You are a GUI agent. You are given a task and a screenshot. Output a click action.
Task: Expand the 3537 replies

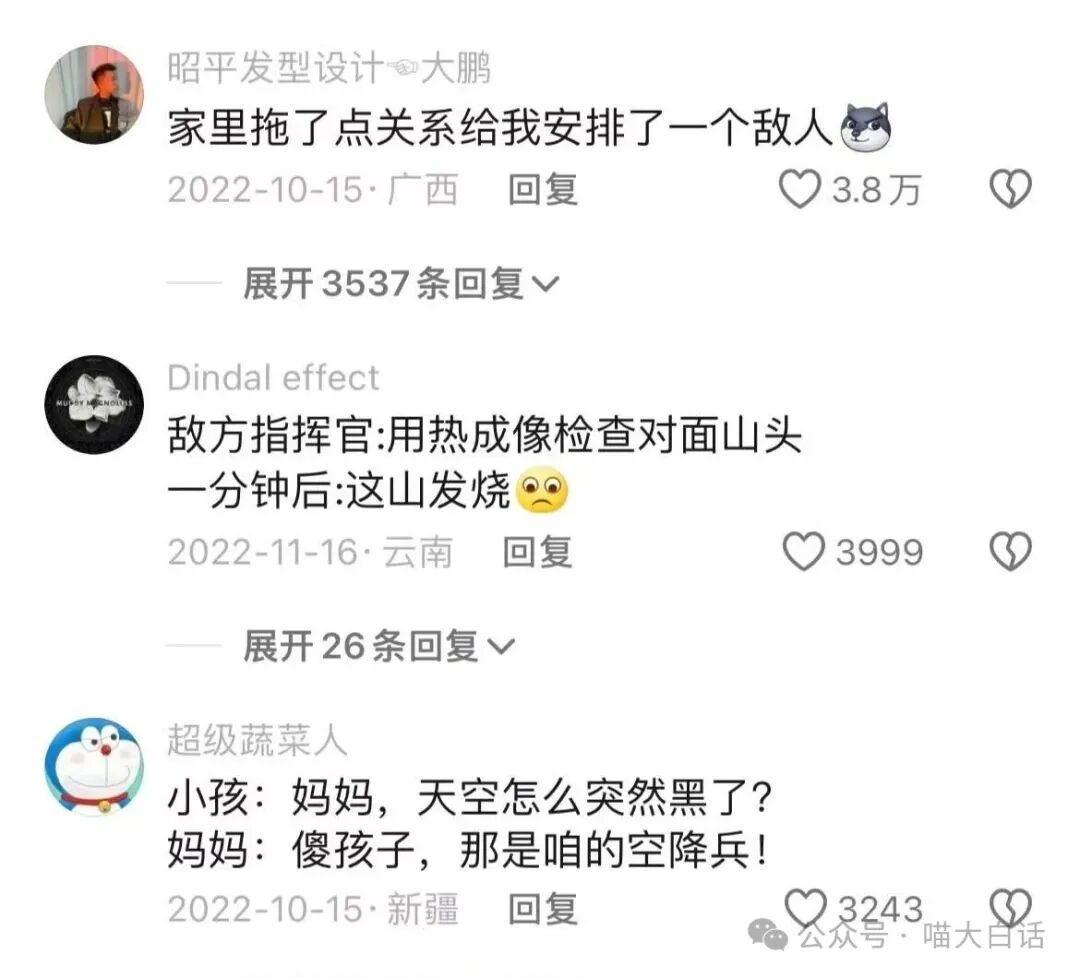point(400,285)
